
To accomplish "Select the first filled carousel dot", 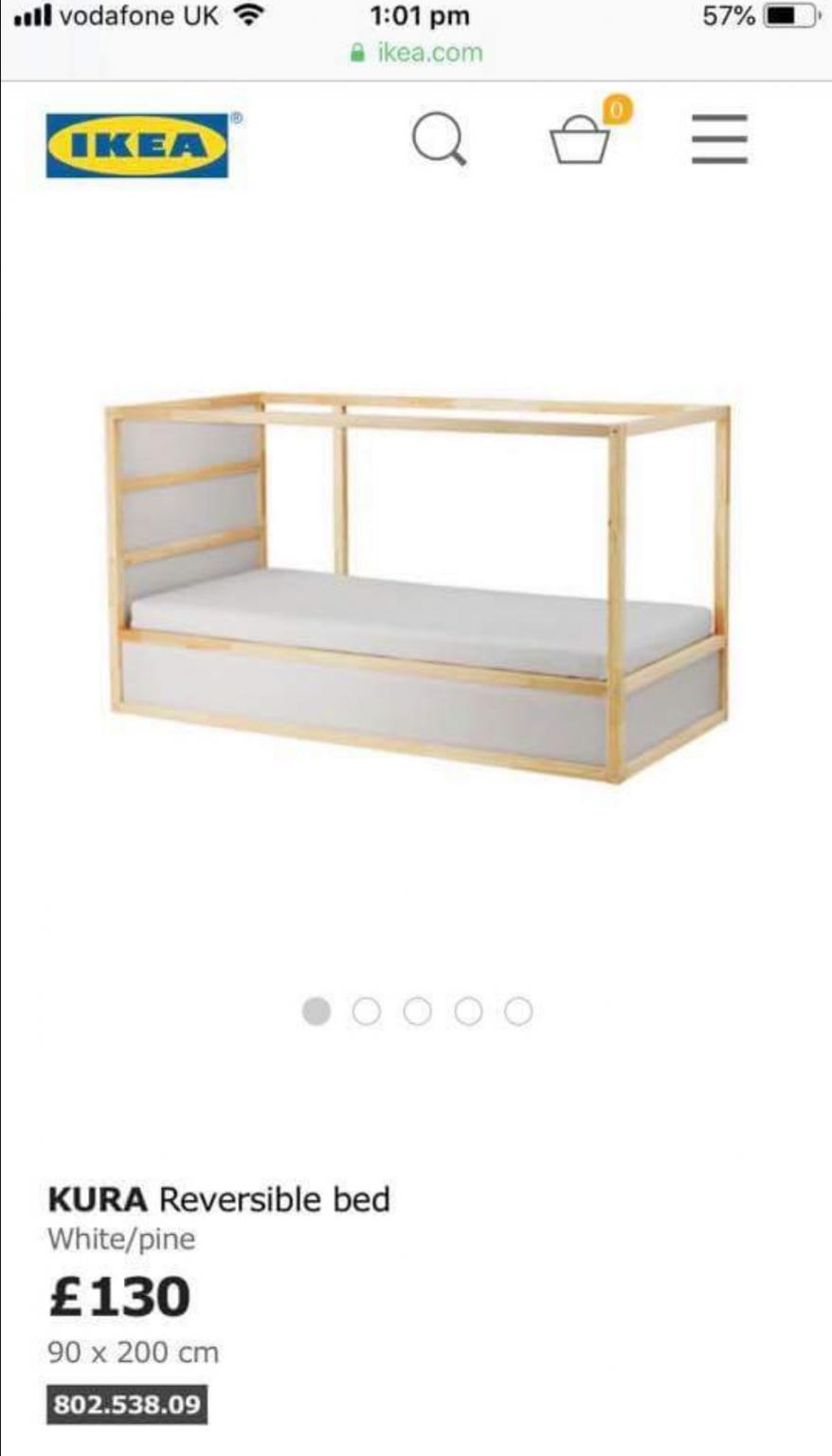I will coord(317,1010).
